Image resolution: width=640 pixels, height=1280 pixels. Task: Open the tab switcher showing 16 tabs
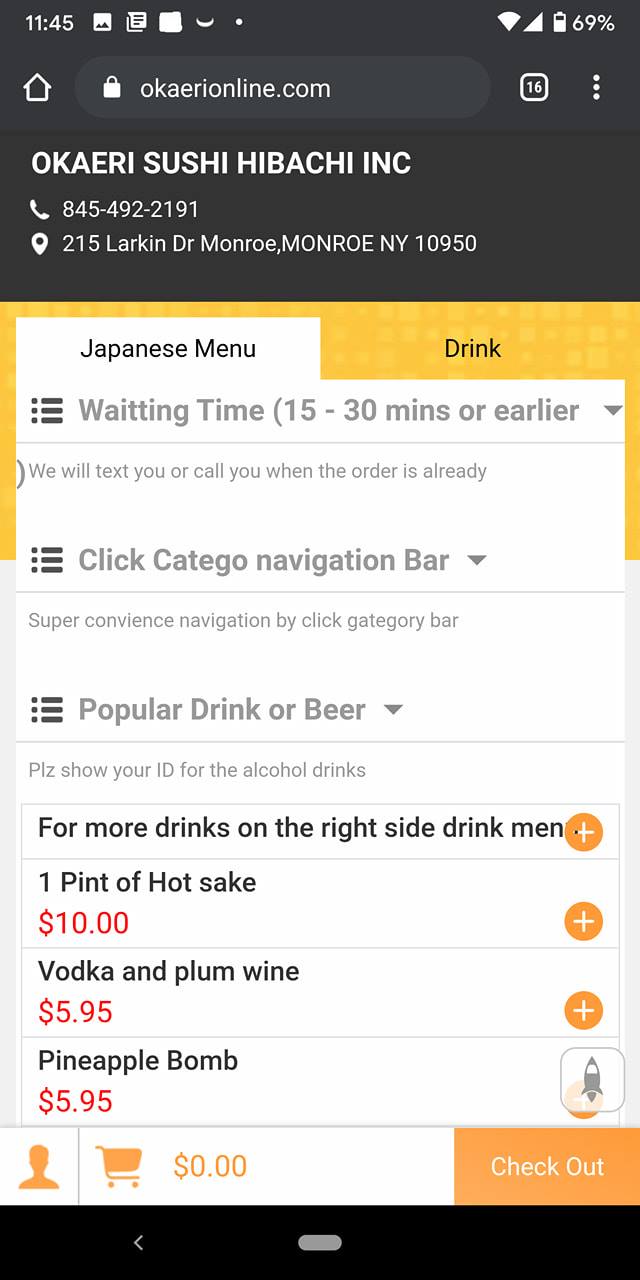click(534, 88)
